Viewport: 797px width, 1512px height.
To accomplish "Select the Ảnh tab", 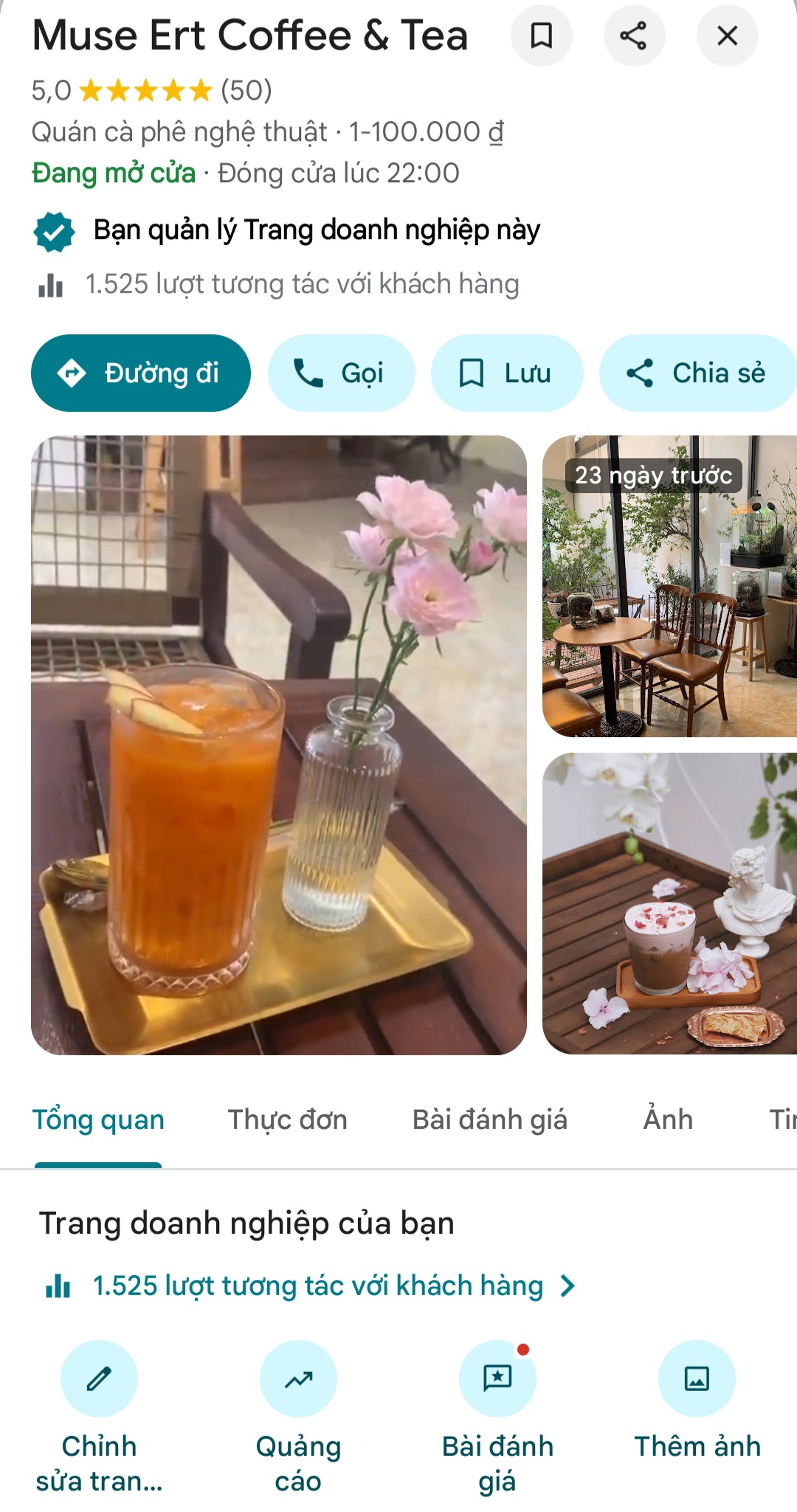I will tap(666, 1119).
